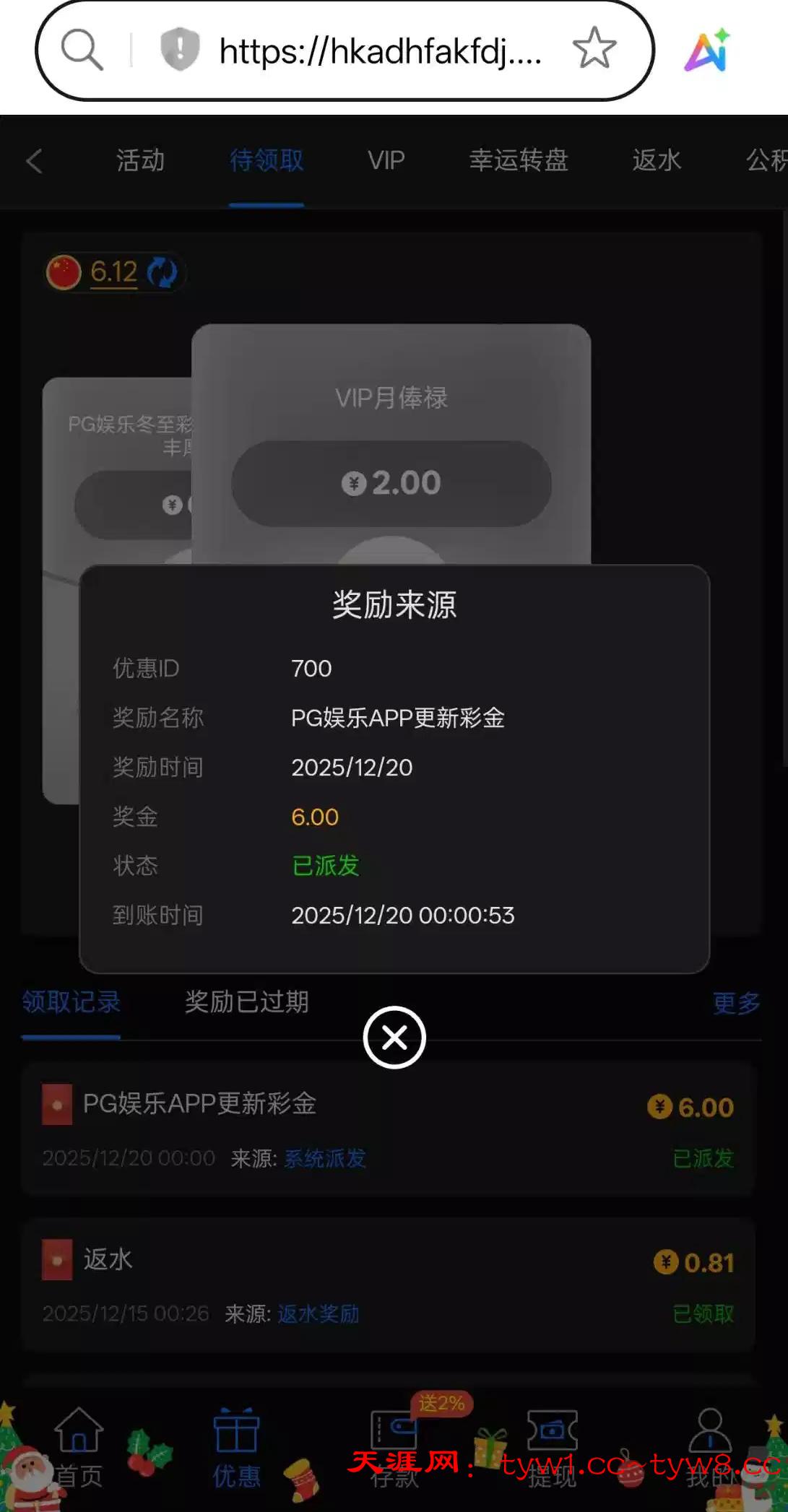The image size is (788, 1512).
Task: Open the VIP tab
Action: pyautogui.click(x=386, y=160)
